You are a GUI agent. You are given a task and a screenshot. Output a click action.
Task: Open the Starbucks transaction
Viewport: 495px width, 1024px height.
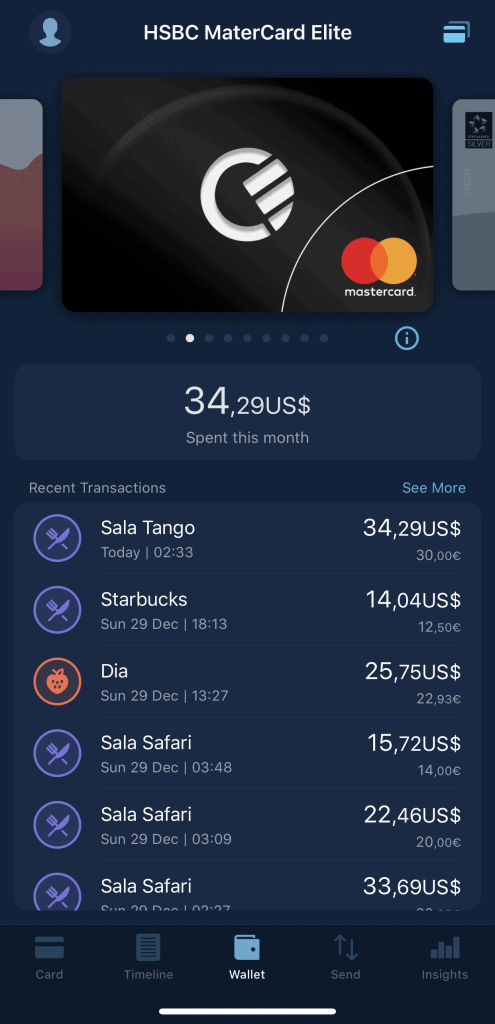click(x=248, y=610)
